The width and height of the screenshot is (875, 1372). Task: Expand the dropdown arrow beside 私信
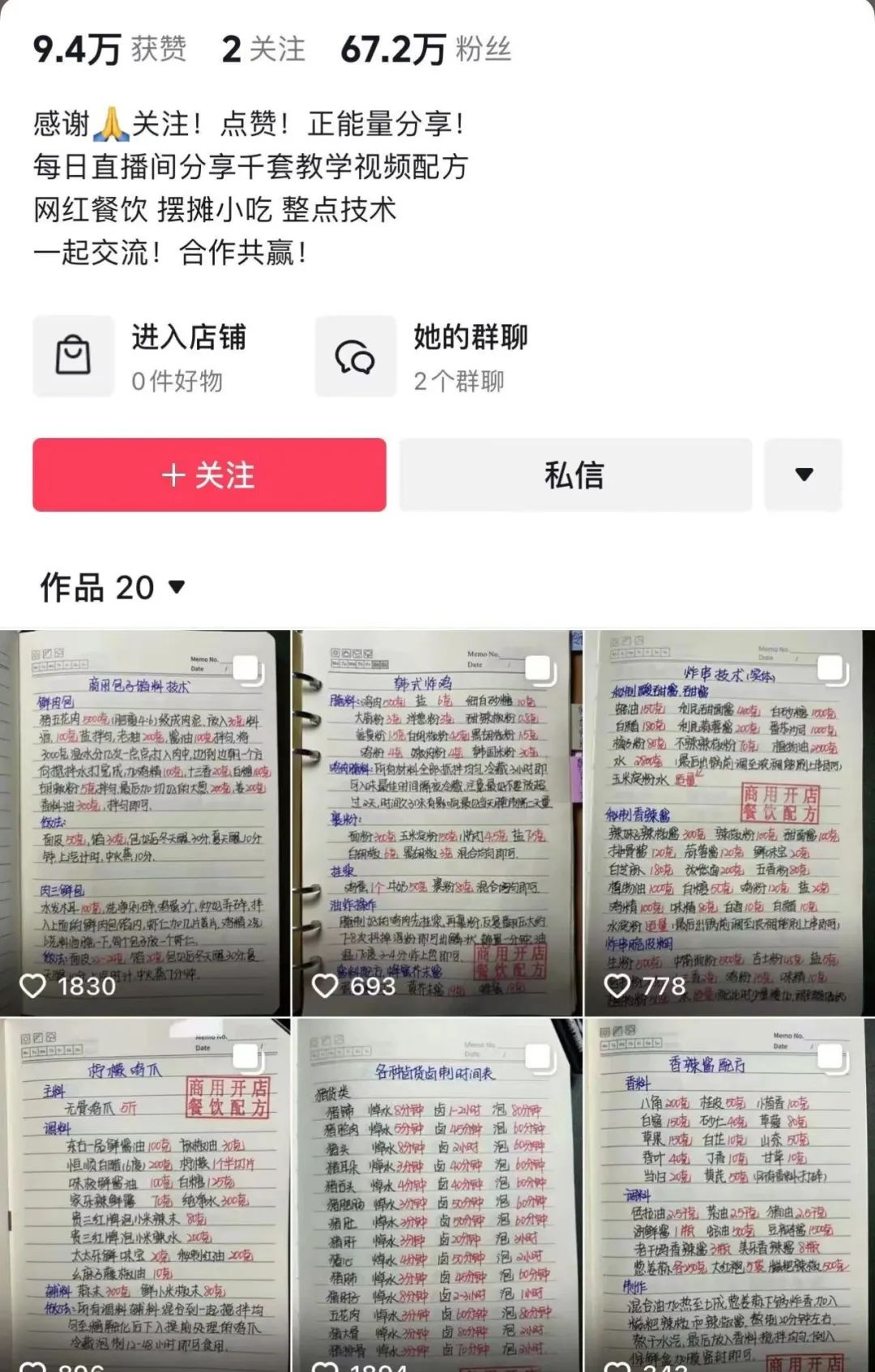tap(803, 475)
